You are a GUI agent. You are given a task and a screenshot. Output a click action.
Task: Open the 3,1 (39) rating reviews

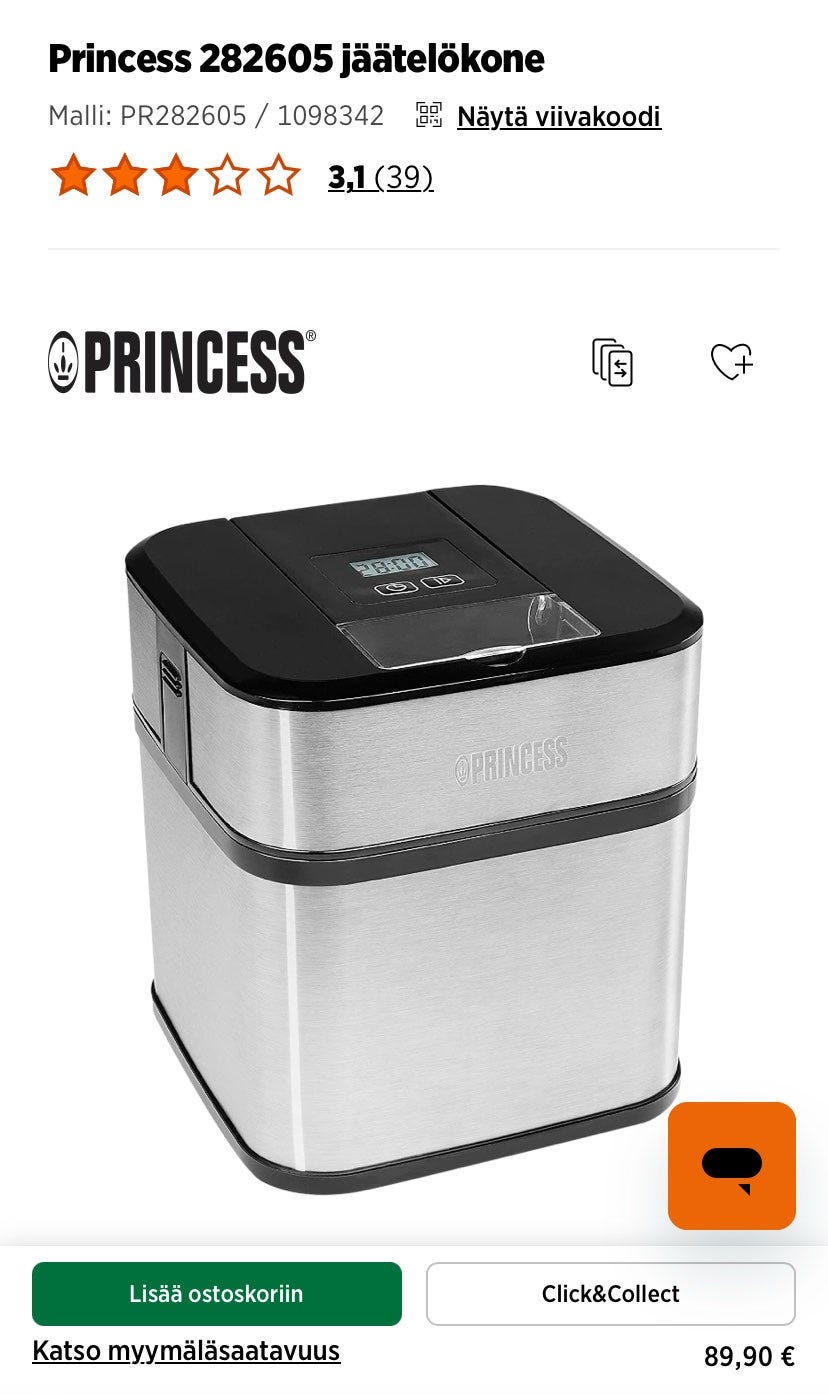pos(380,178)
